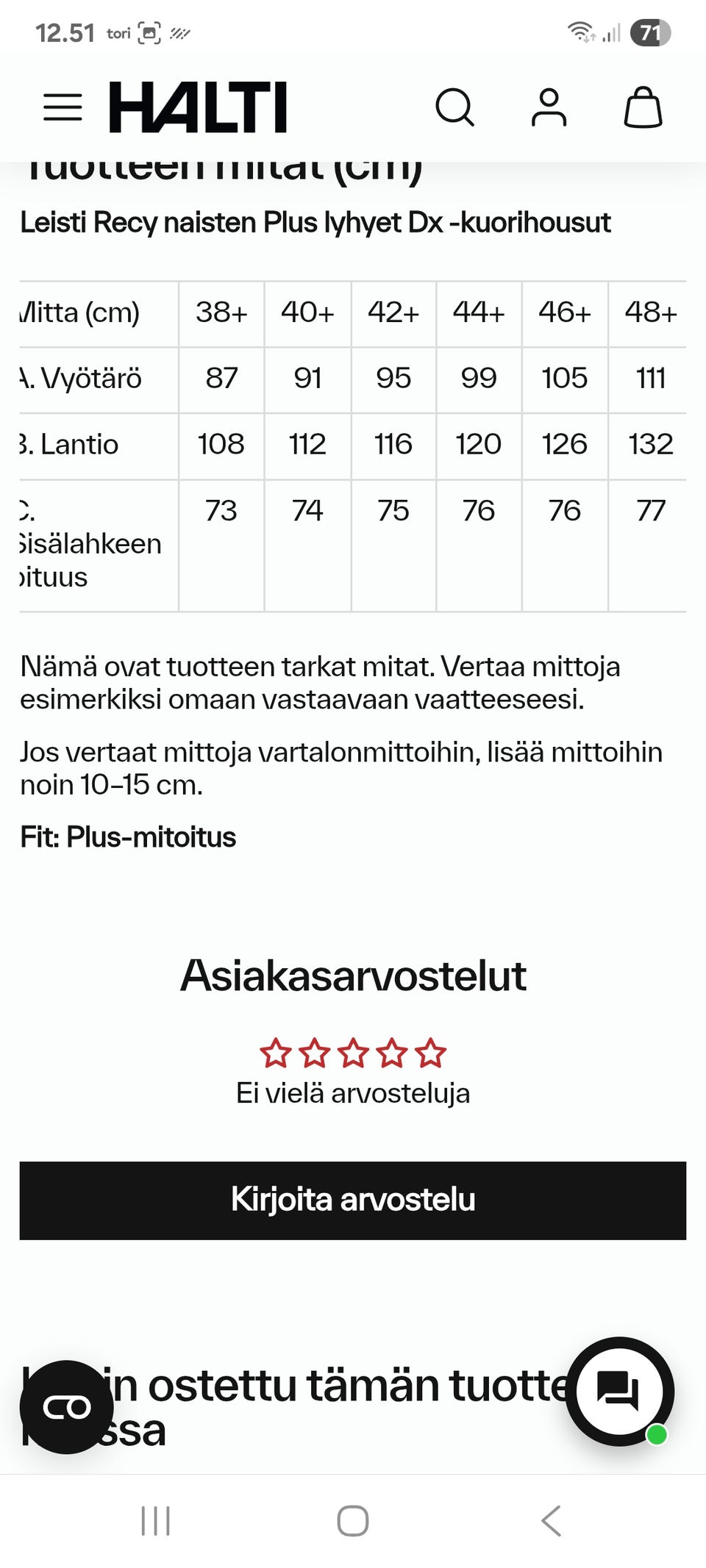Open the live chat bubble
This screenshot has width=706, height=1568.
619,1391
